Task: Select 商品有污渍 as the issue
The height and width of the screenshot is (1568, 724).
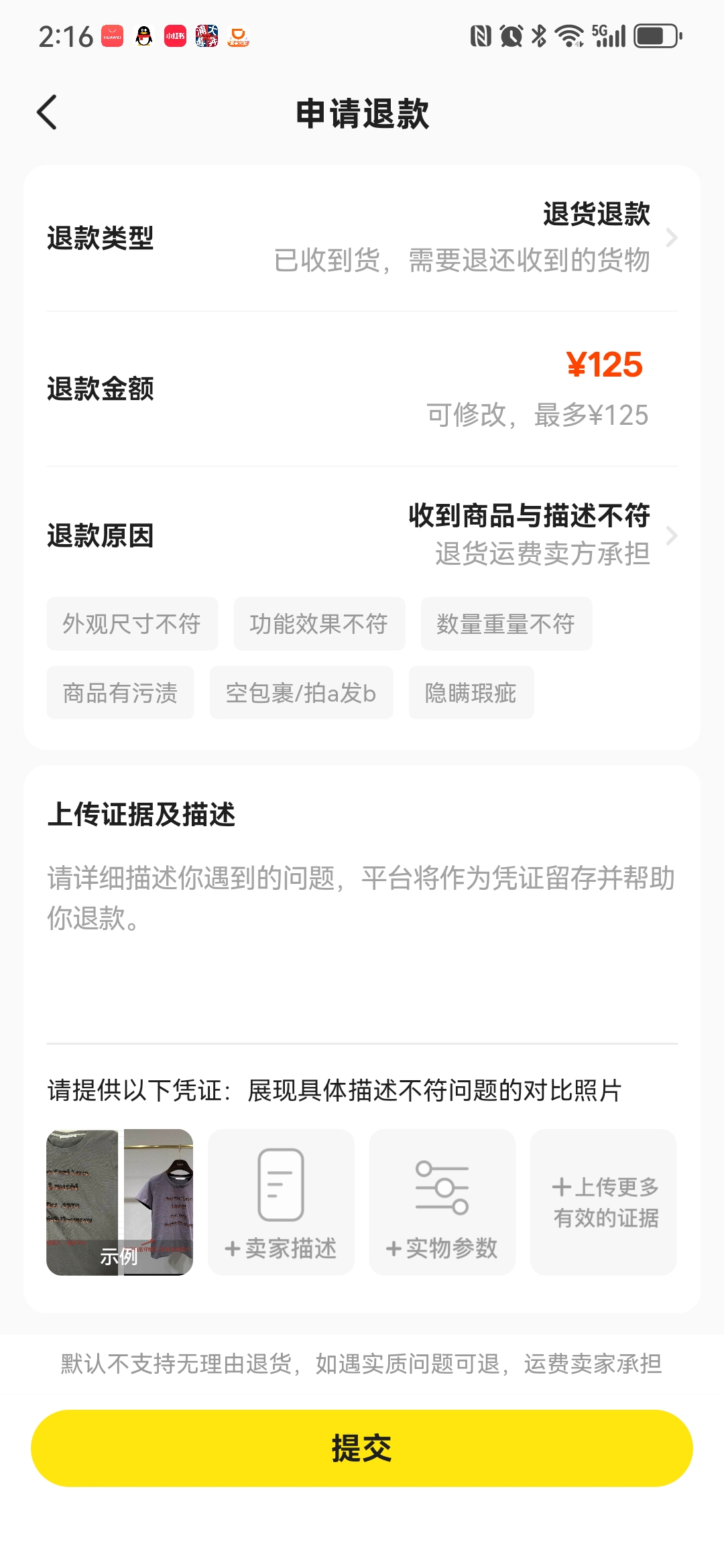Action: [120, 693]
